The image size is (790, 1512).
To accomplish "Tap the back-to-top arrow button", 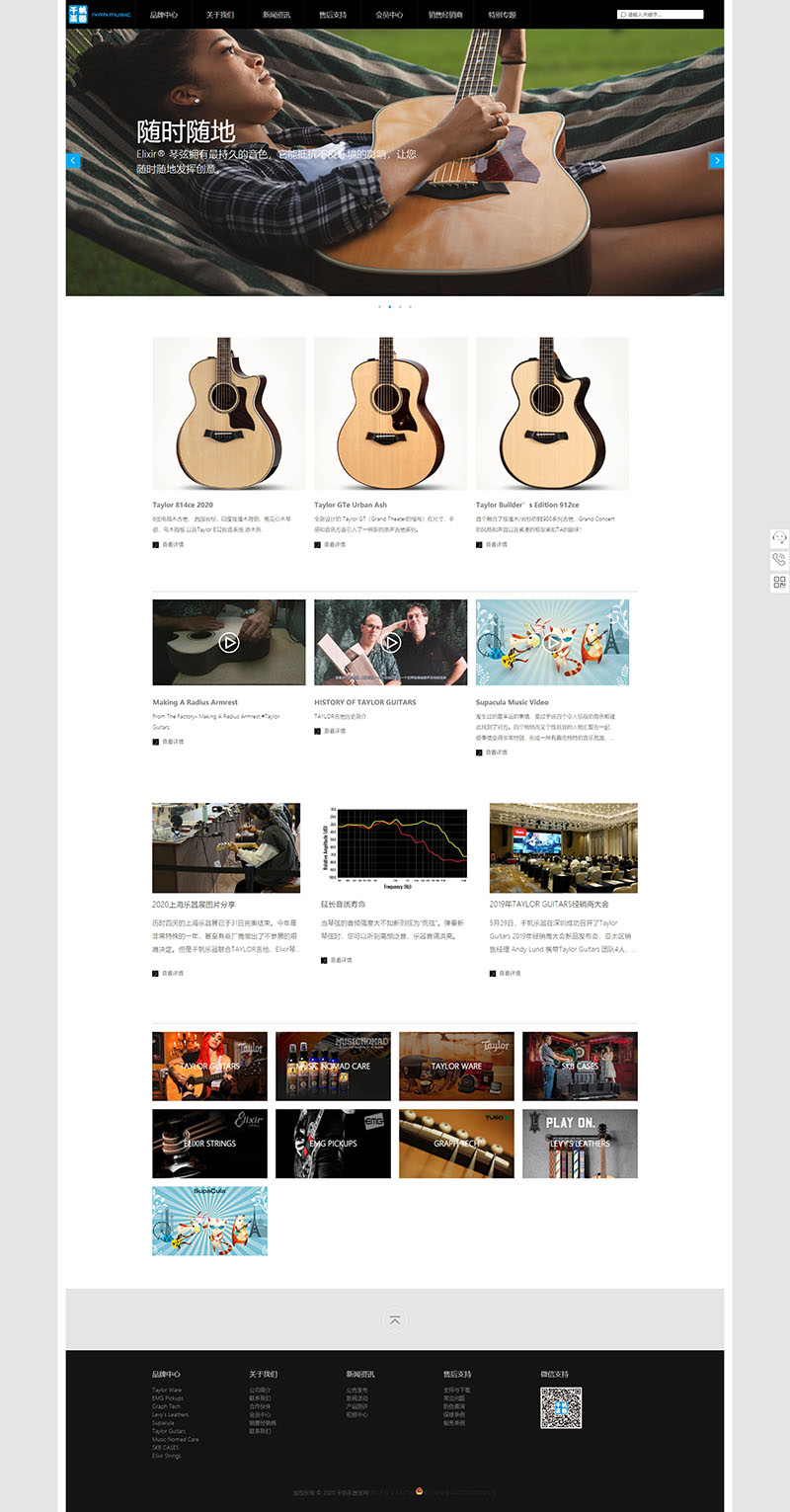I will 395,1320.
